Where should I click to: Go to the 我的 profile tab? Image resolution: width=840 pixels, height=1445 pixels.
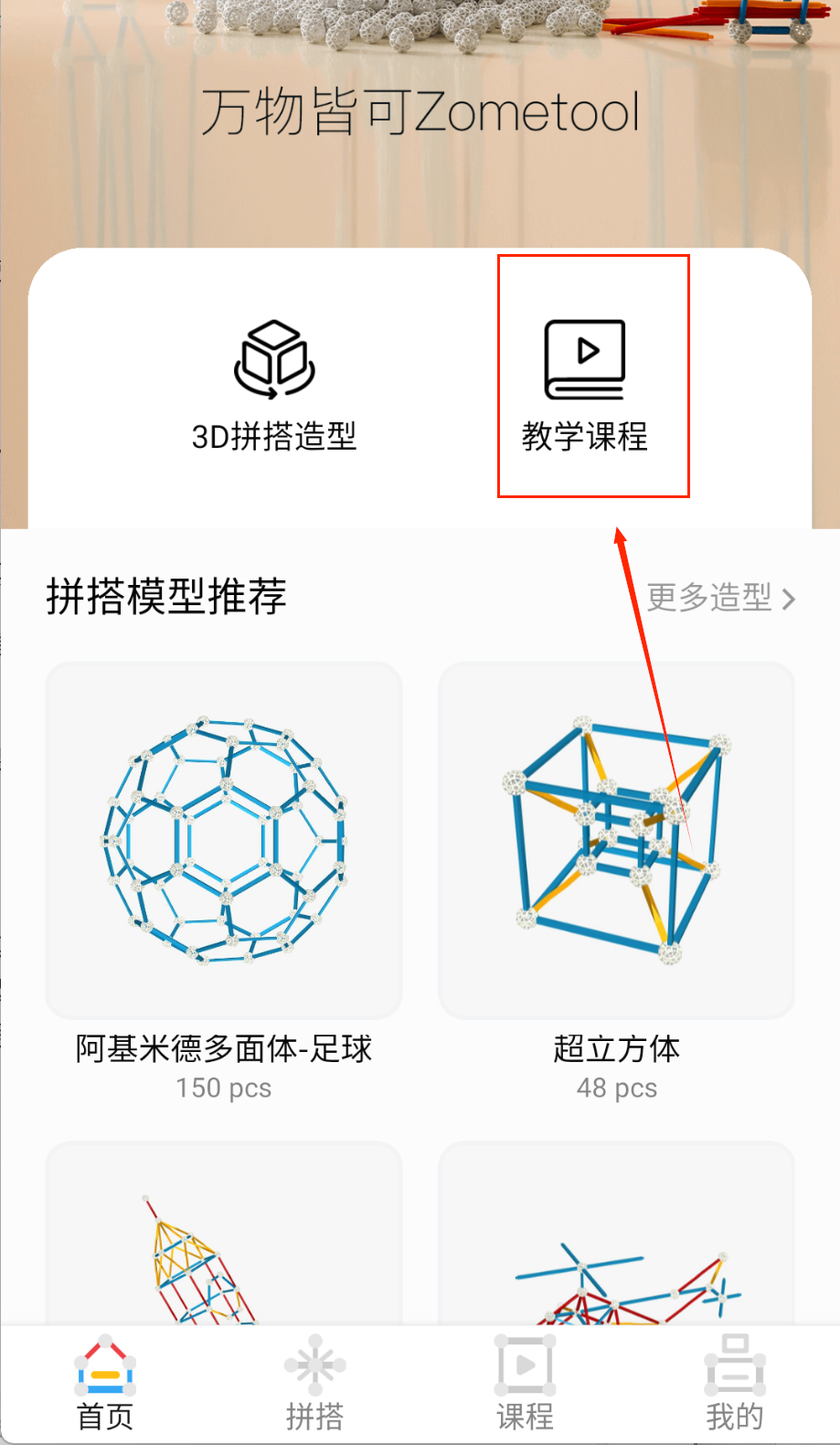point(734,1384)
